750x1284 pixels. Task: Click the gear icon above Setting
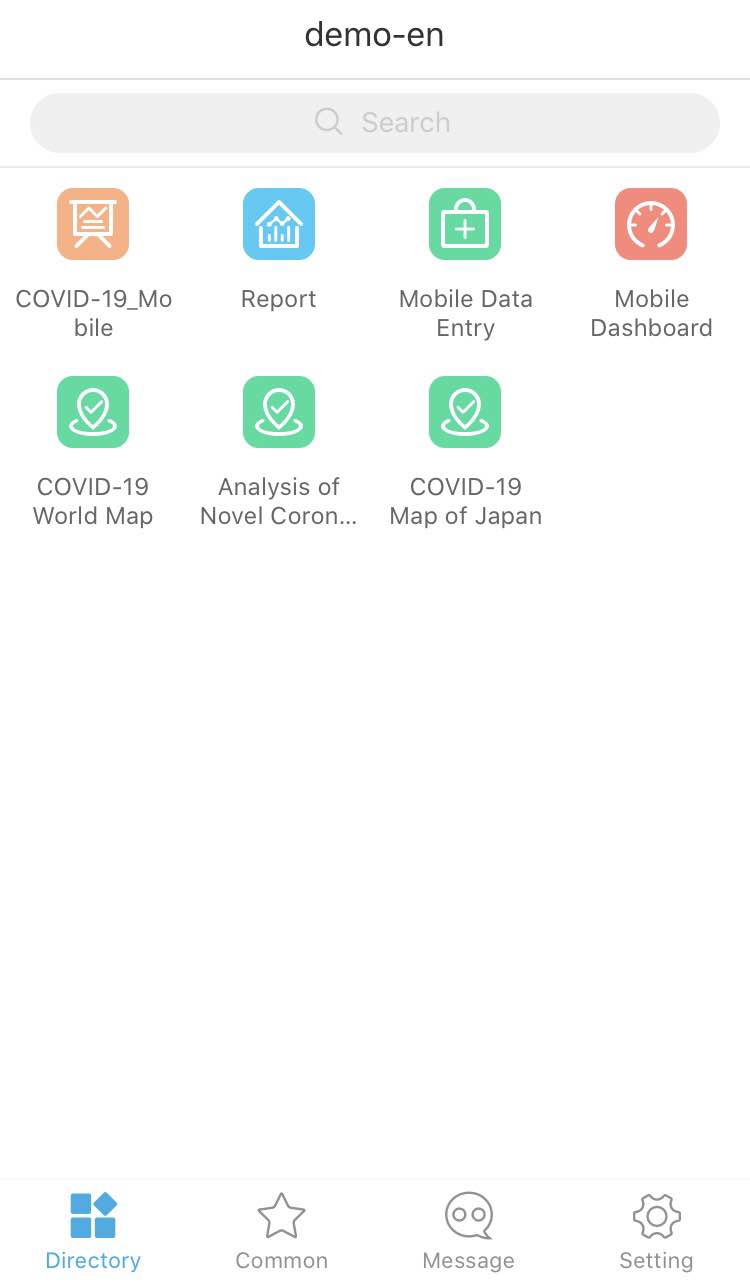click(656, 1217)
